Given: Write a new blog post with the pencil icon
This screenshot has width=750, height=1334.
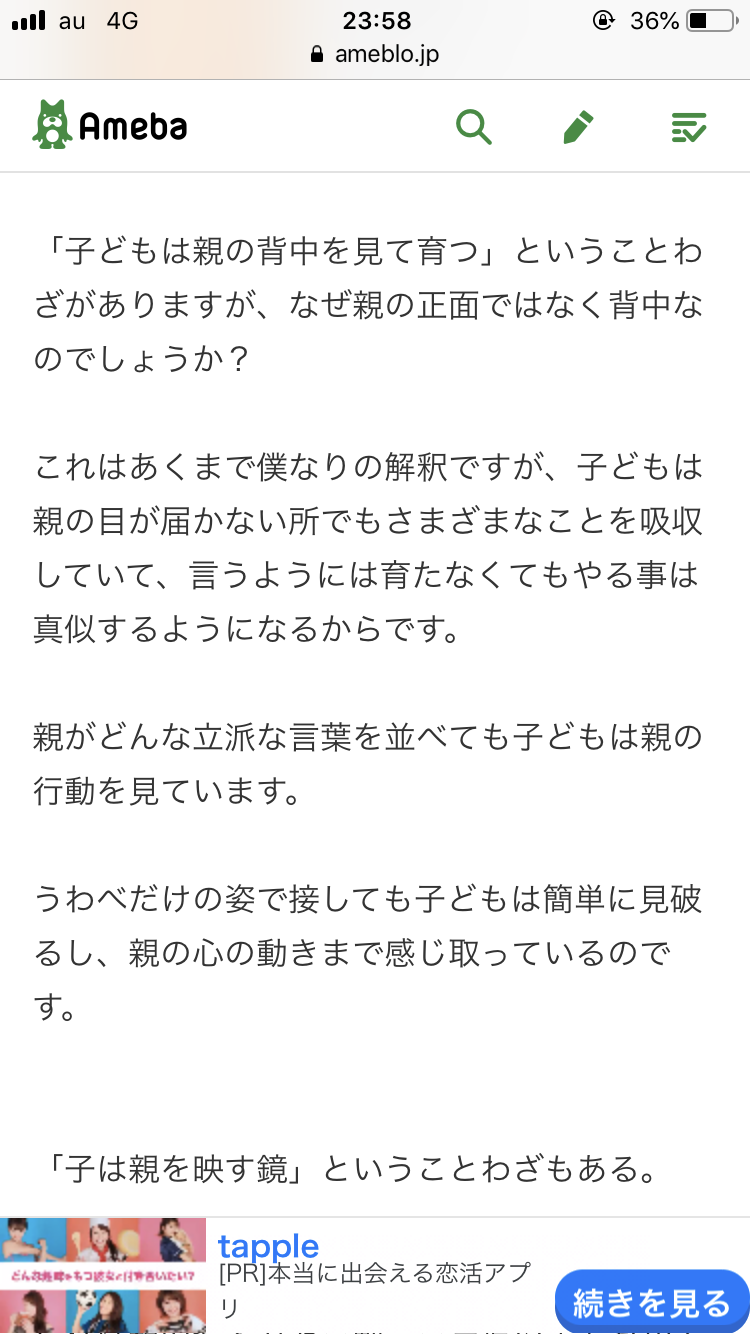Looking at the screenshot, I should click(x=578, y=127).
